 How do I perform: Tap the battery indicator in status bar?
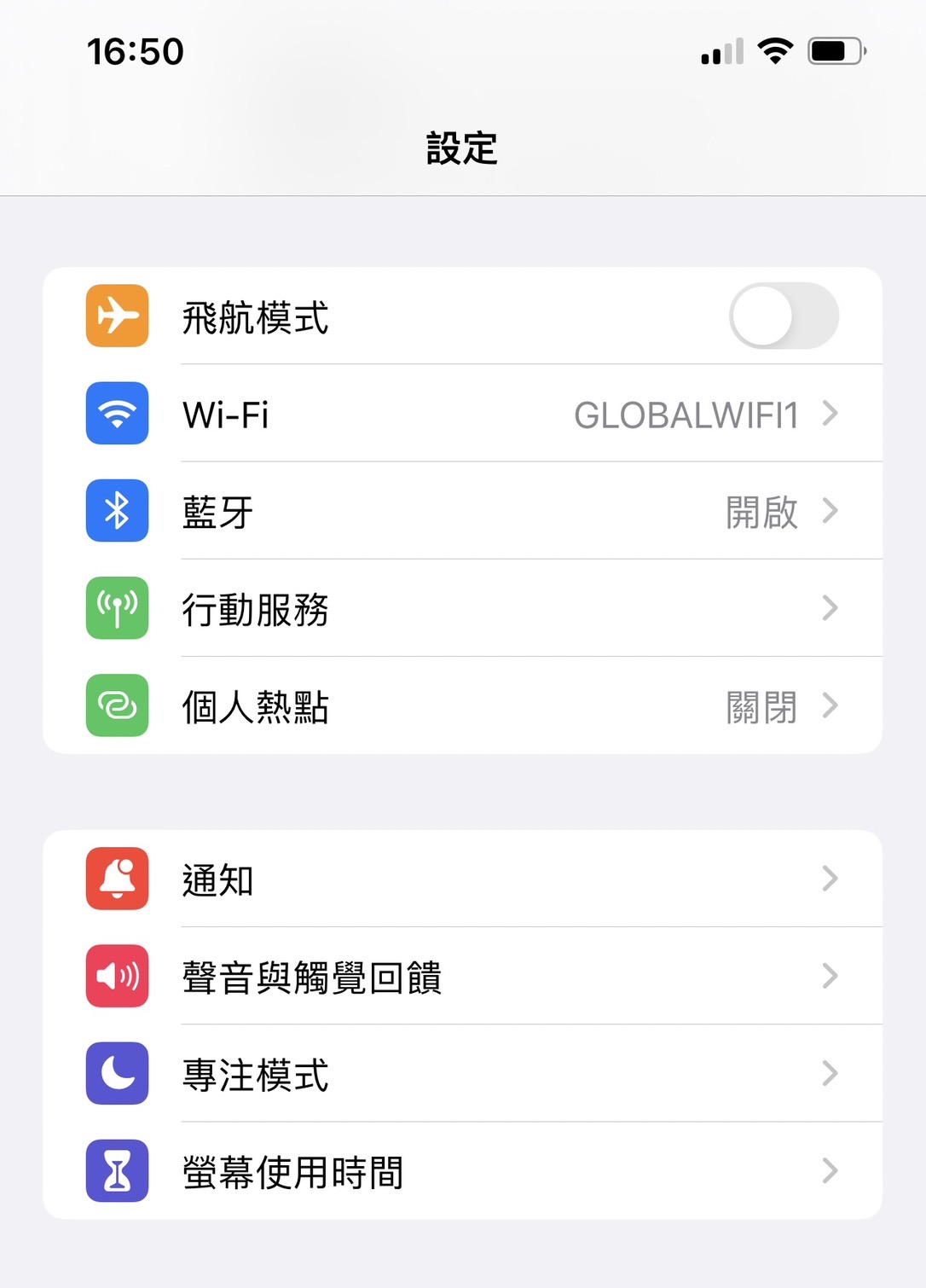(836, 51)
